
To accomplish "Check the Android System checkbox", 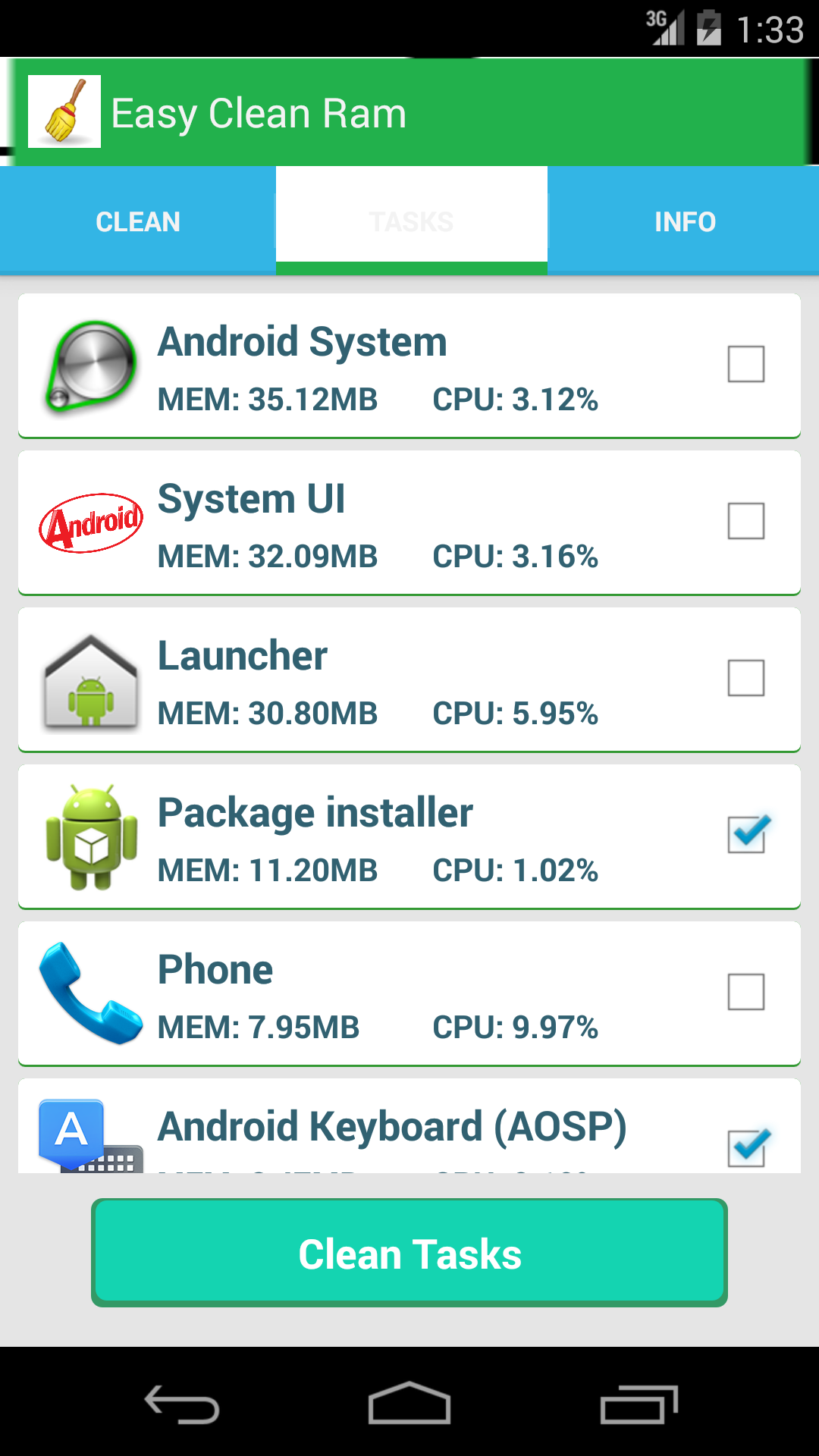I will [x=746, y=364].
